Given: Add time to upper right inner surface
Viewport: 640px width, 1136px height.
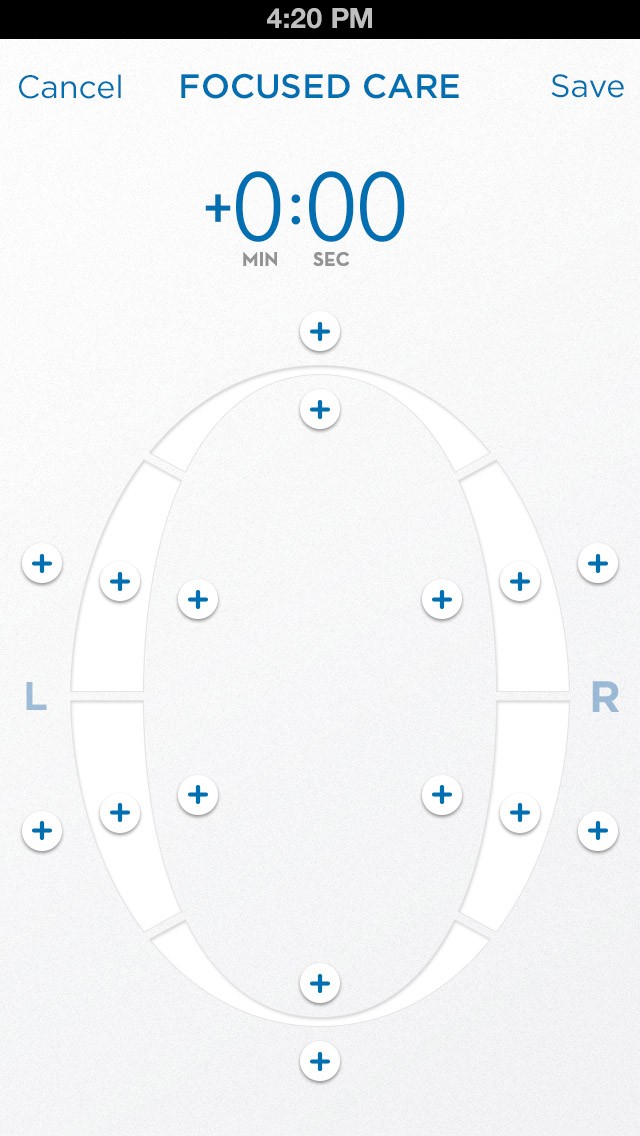Looking at the screenshot, I should click(441, 599).
